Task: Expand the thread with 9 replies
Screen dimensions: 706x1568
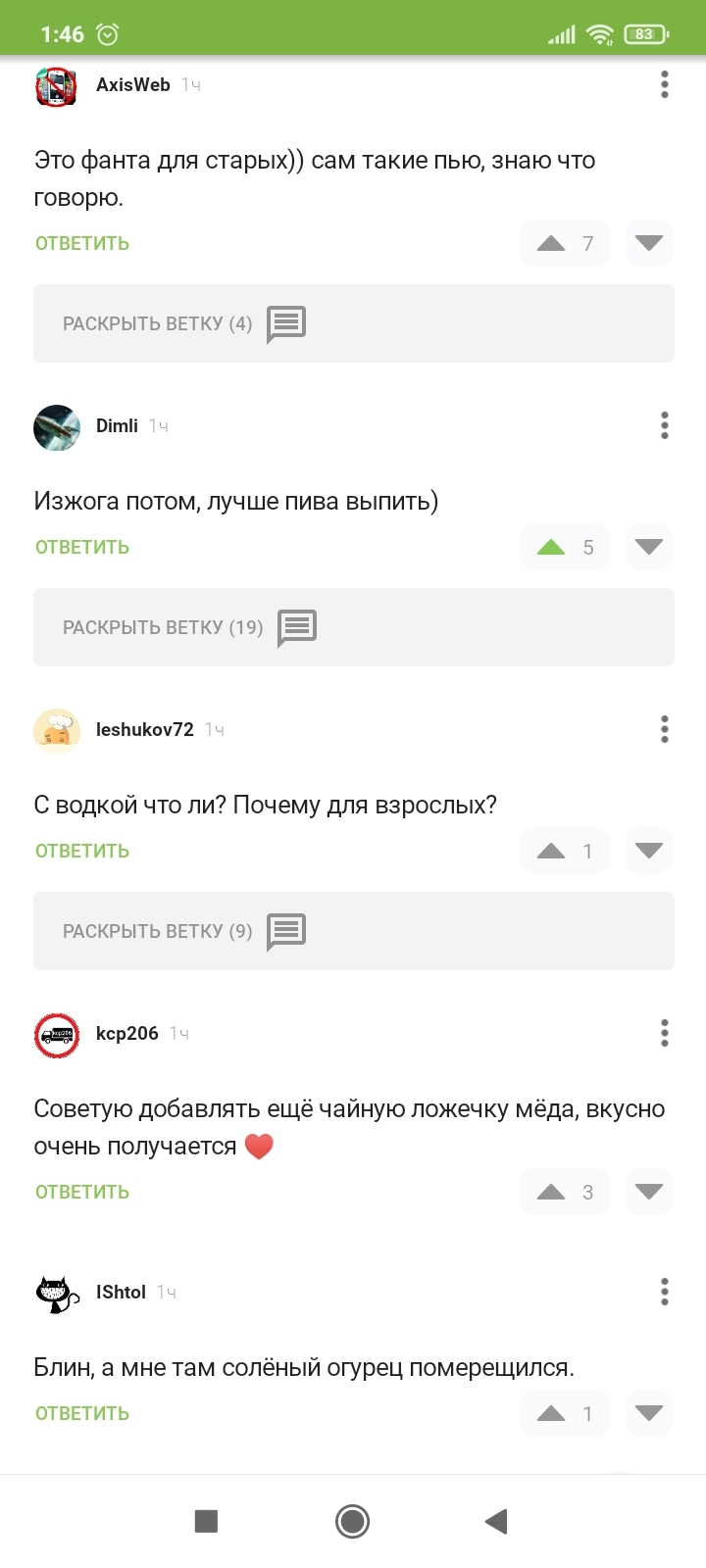Action: point(353,931)
